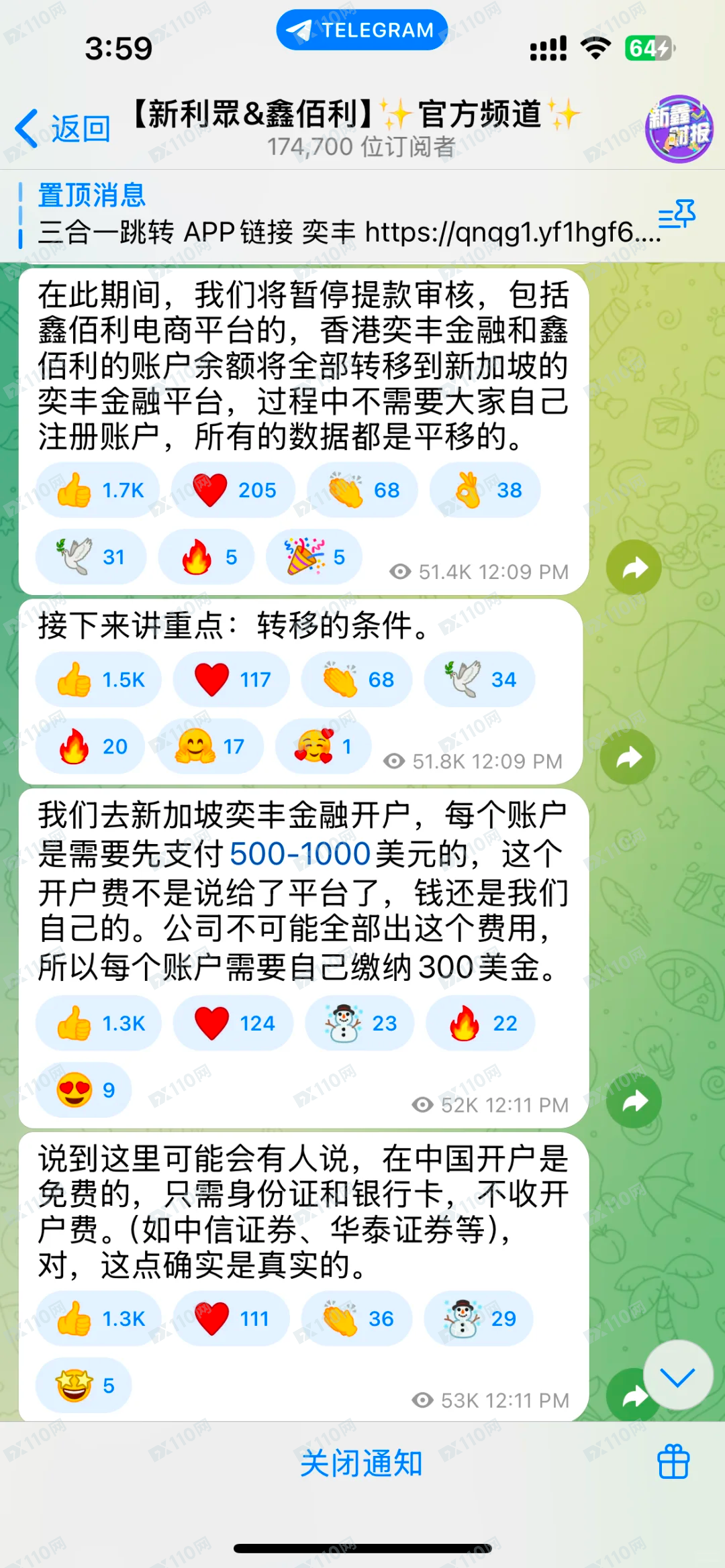Image resolution: width=725 pixels, height=1568 pixels.
Task: Add fire reaction showing 20
Action: click(91, 747)
